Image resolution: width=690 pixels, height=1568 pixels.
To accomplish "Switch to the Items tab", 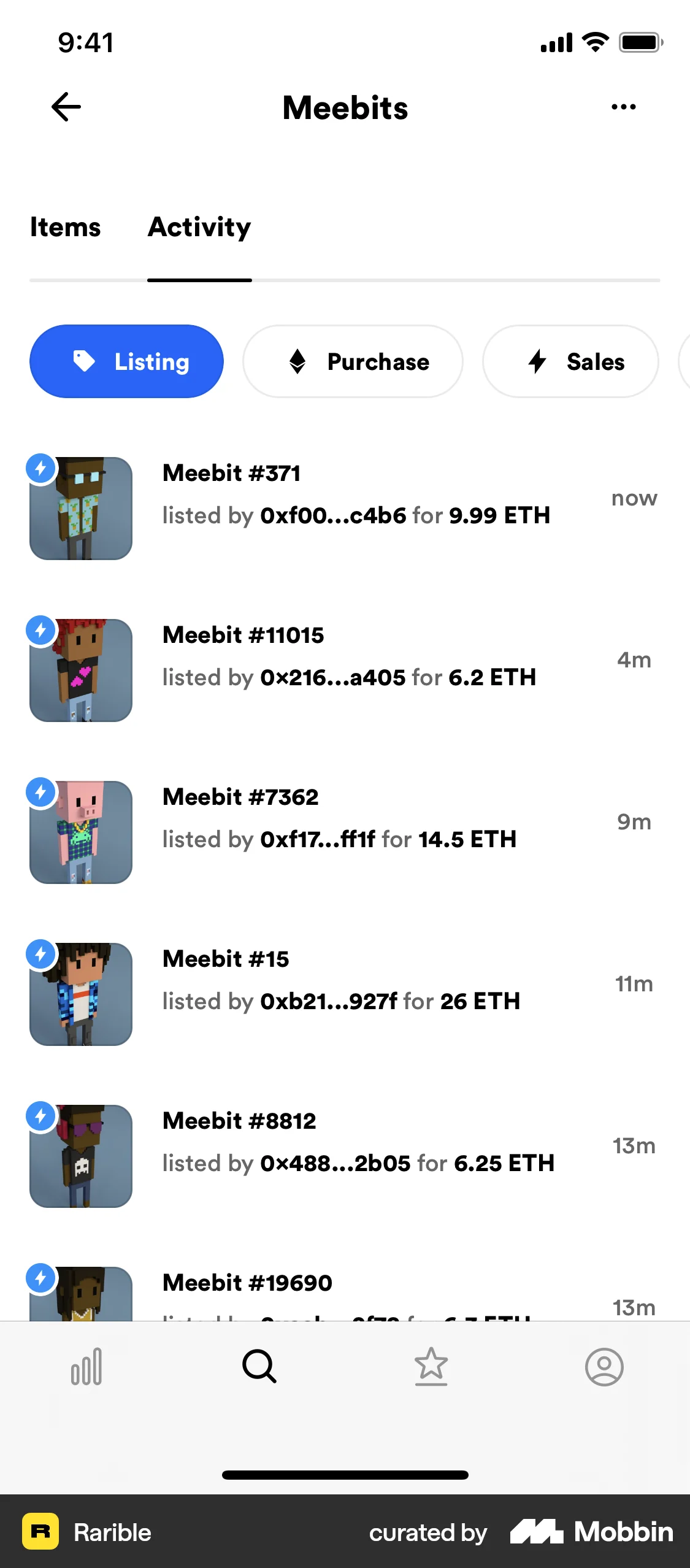I will (65, 228).
